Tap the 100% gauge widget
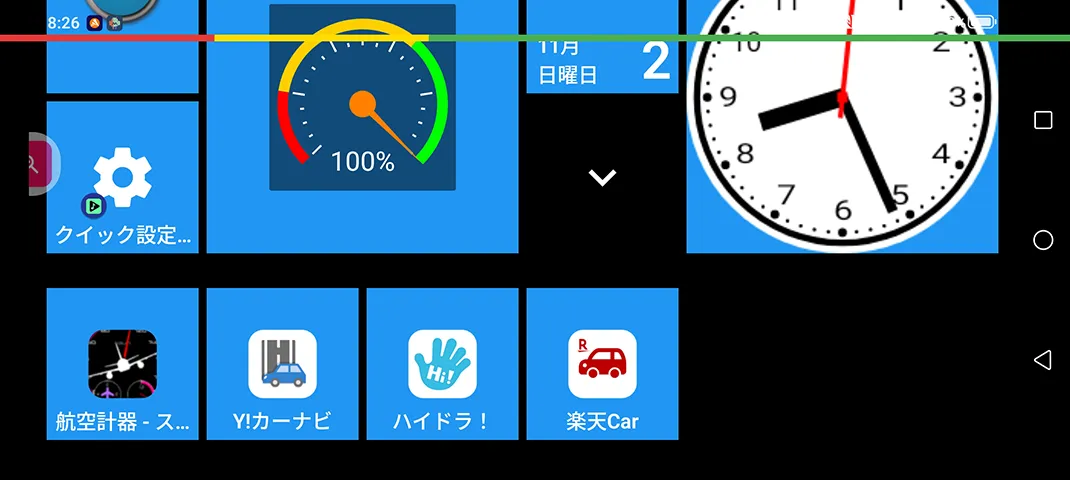The height and width of the screenshot is (480, 1070). tap(362, 110)
